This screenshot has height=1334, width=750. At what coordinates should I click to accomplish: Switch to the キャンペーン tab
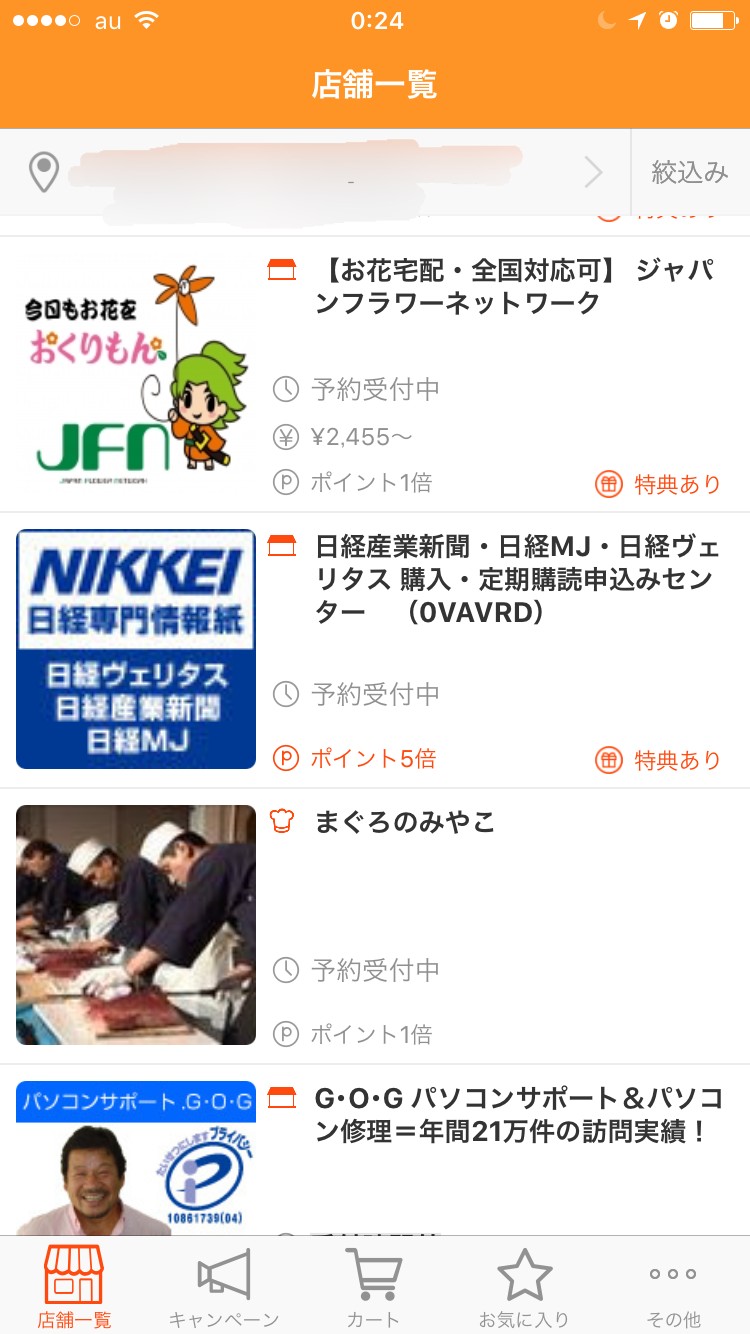click(x=224, y=1286)
